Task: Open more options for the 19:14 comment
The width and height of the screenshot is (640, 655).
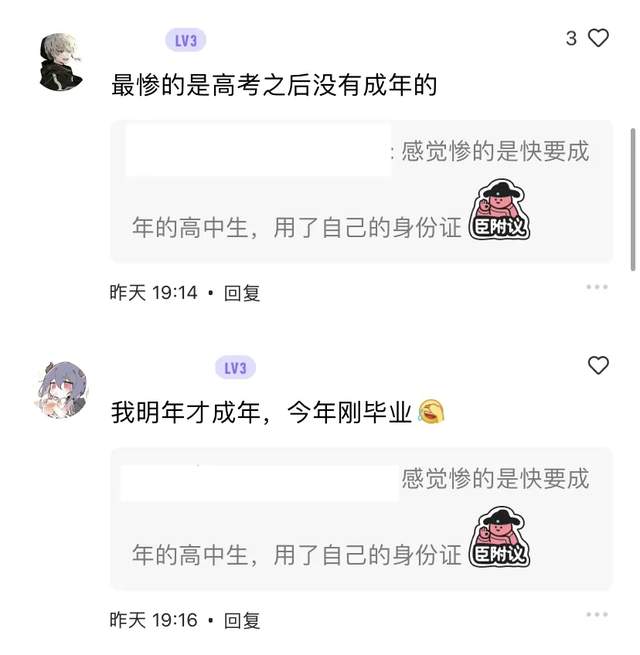Action: (597, 287)
